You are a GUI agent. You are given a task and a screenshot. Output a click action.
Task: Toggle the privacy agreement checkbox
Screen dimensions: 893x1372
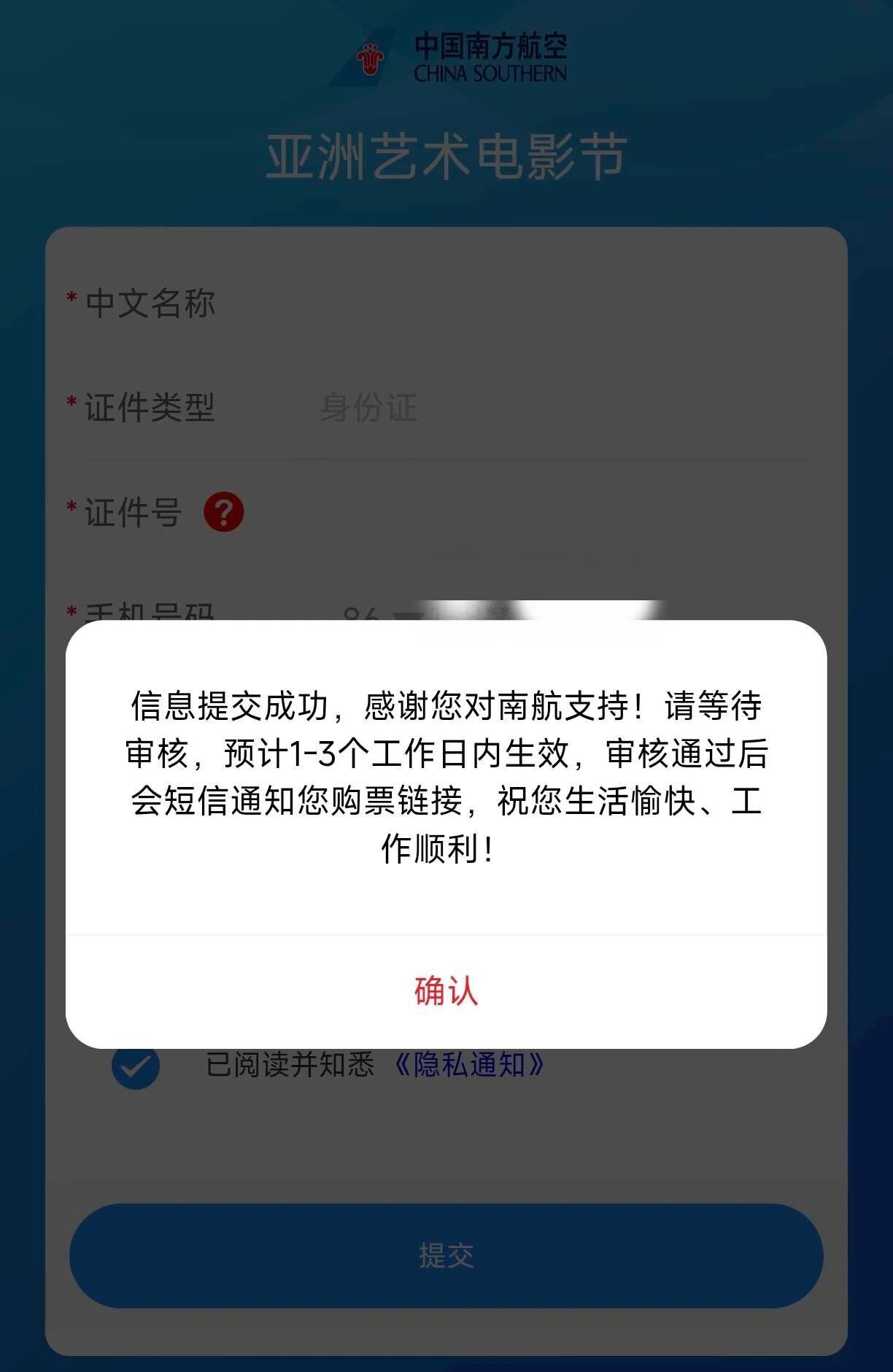coord(136,1066)
